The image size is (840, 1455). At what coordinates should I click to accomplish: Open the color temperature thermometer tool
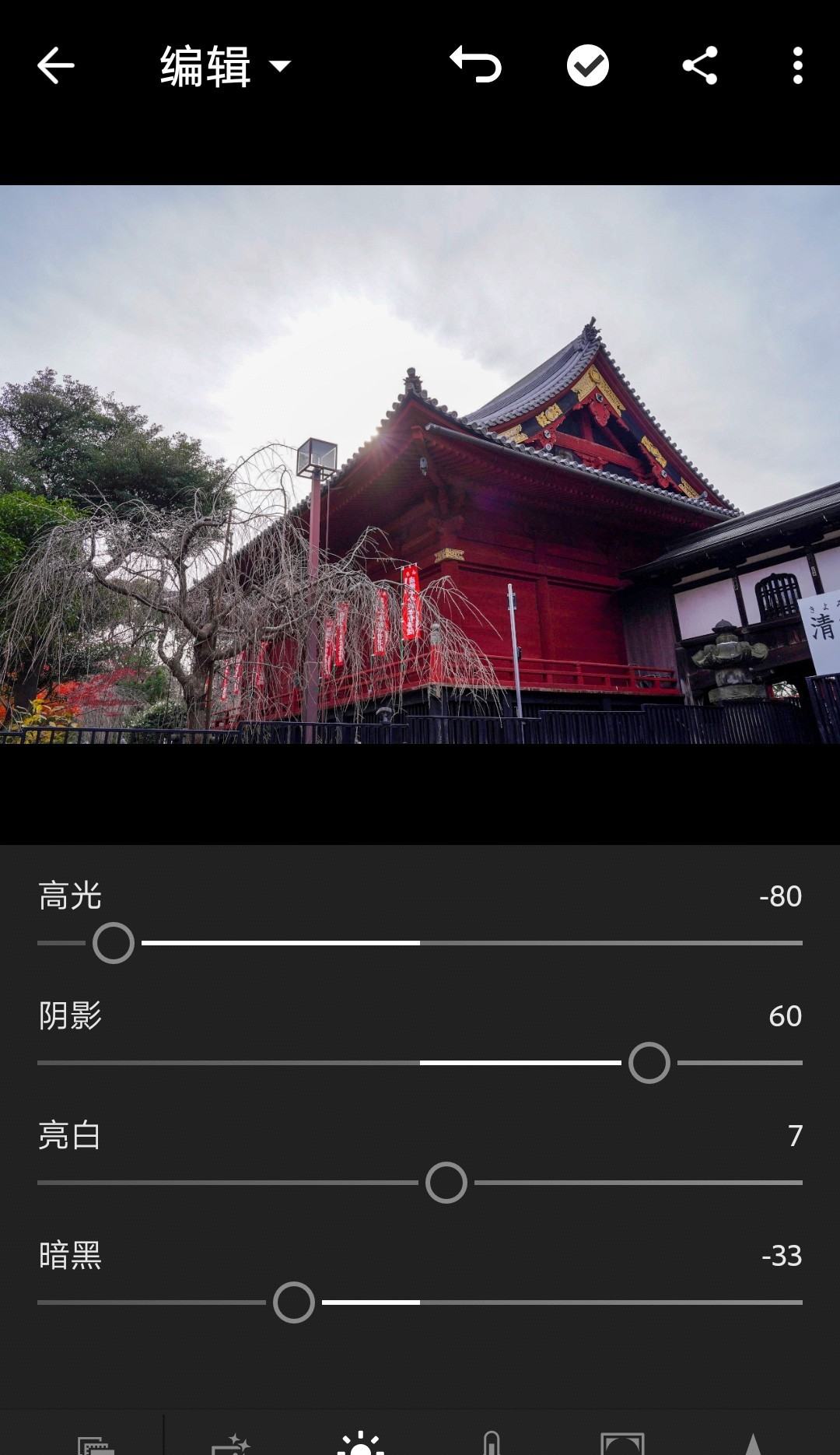point(492,1444)
